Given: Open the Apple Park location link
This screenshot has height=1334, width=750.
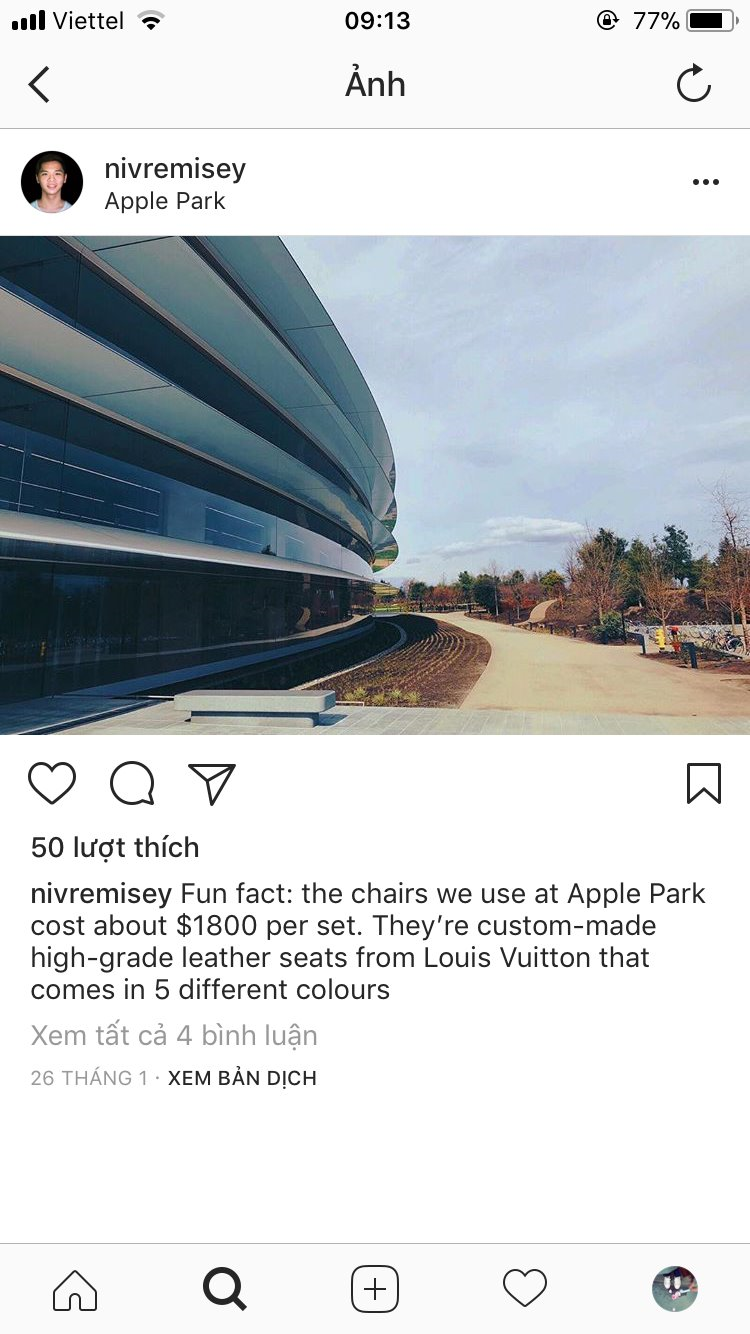Looking at the screenshot, I should [x=165, y=201].
